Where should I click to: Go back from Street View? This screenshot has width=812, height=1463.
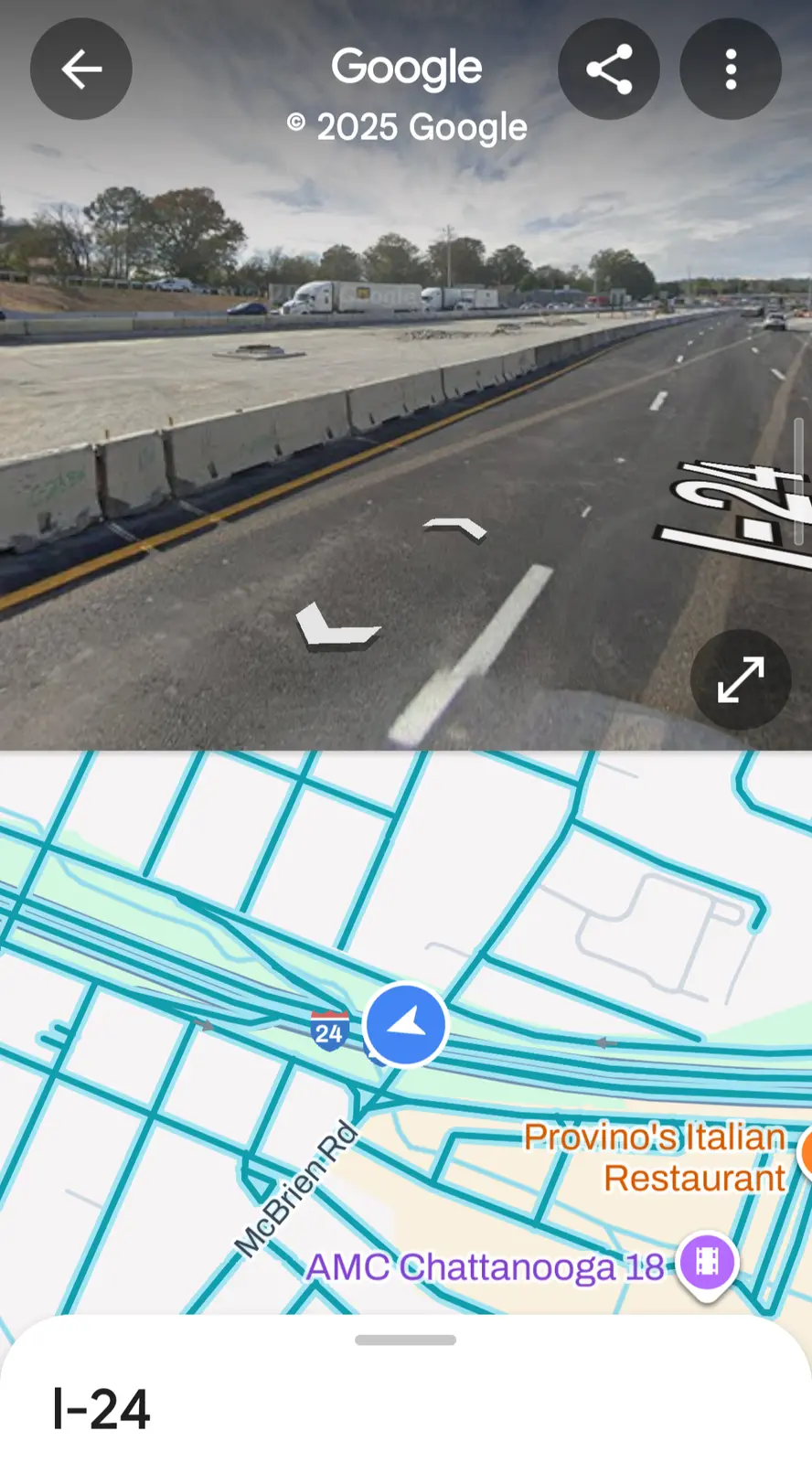(80, 69)
